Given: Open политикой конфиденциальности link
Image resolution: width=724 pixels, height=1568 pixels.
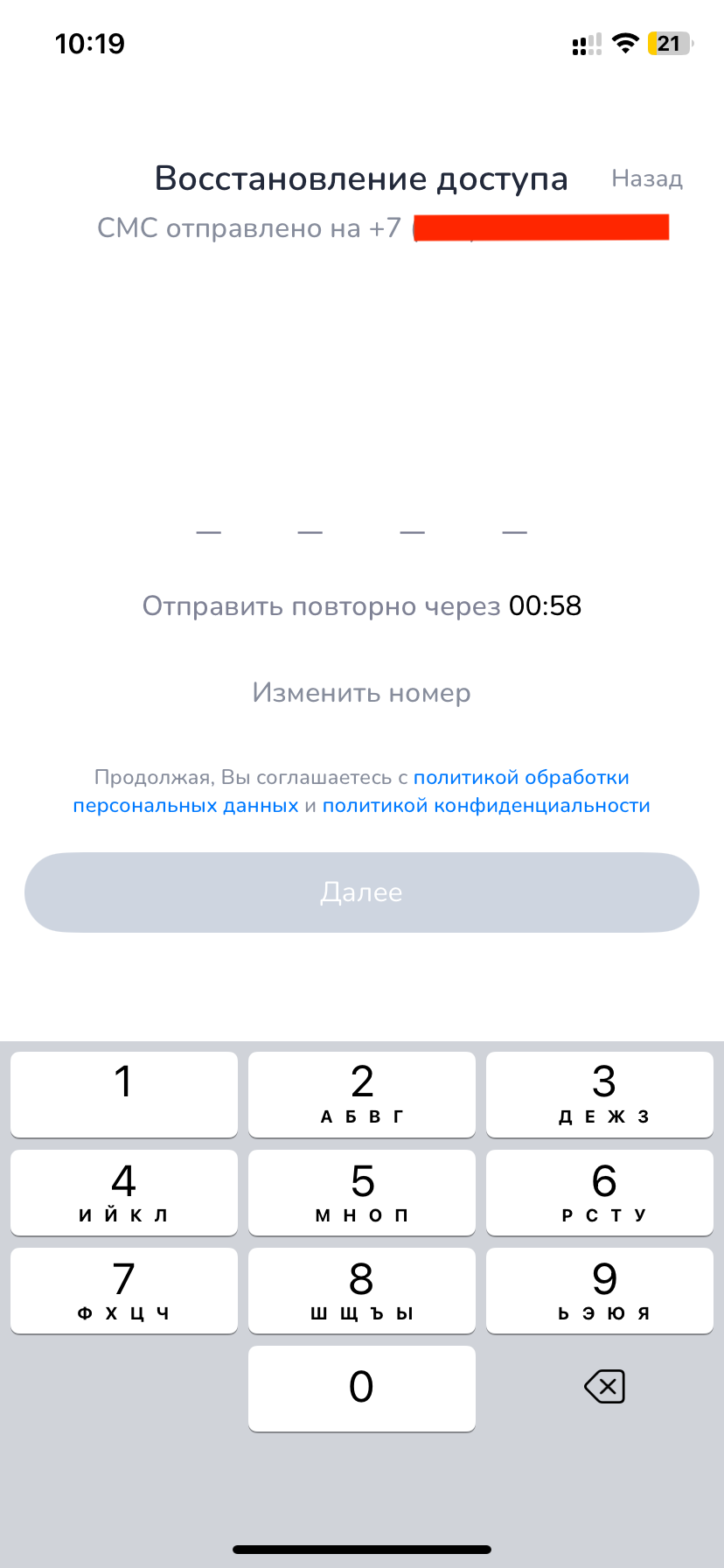Looking at the screenshot, I should click(x=486, y=806).
